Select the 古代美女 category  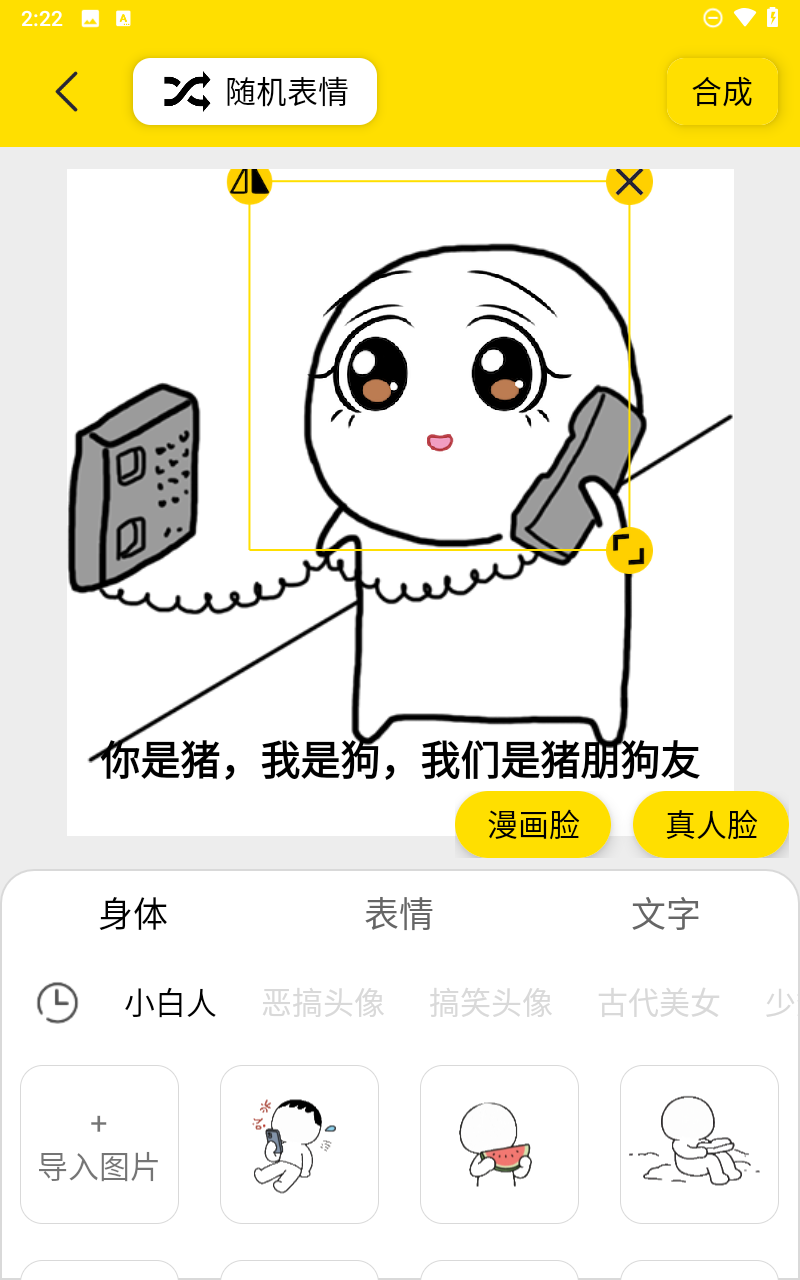click(657, 1002)
